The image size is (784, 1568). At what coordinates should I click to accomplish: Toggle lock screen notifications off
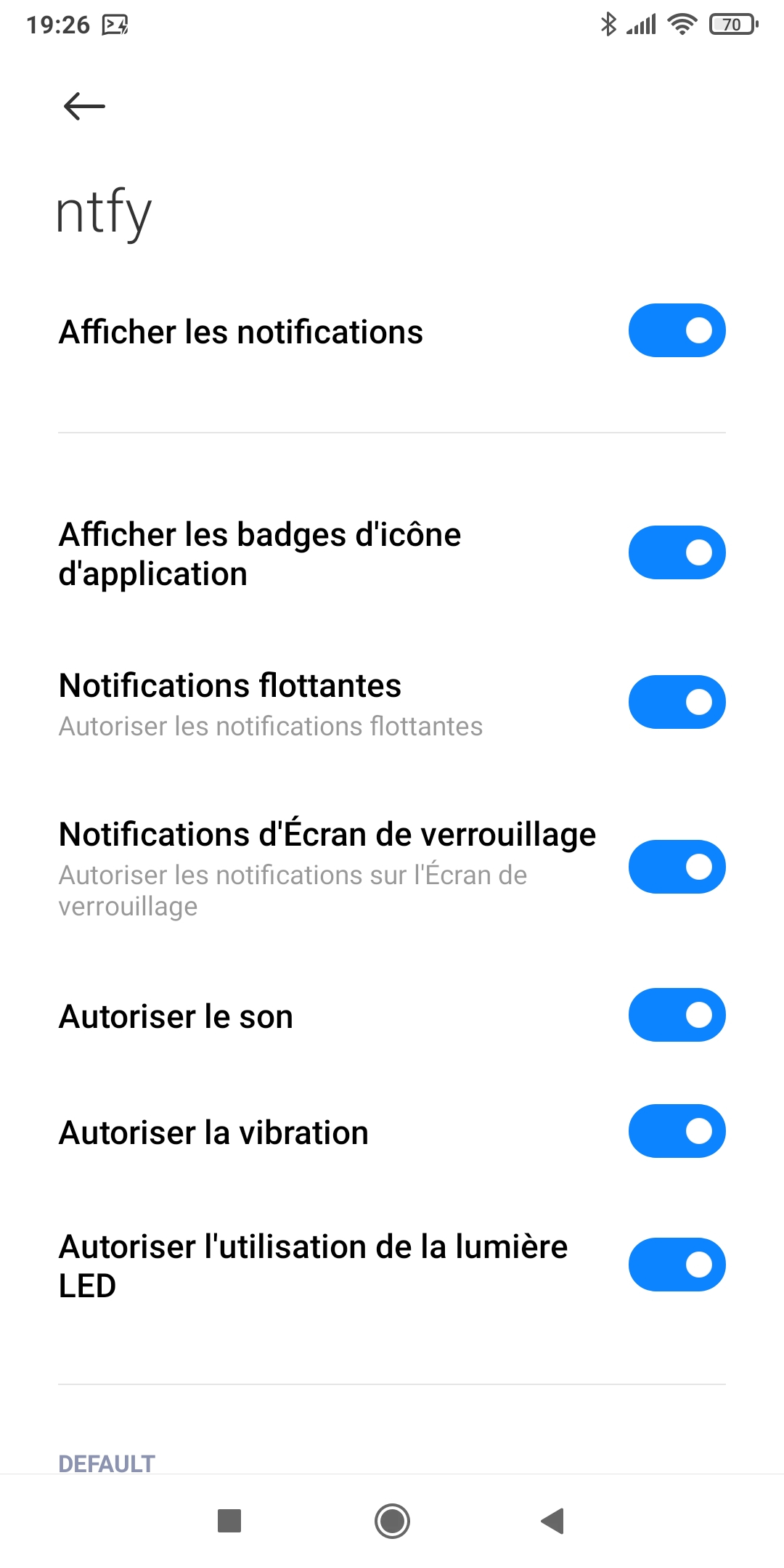click(x=677, y=866)
